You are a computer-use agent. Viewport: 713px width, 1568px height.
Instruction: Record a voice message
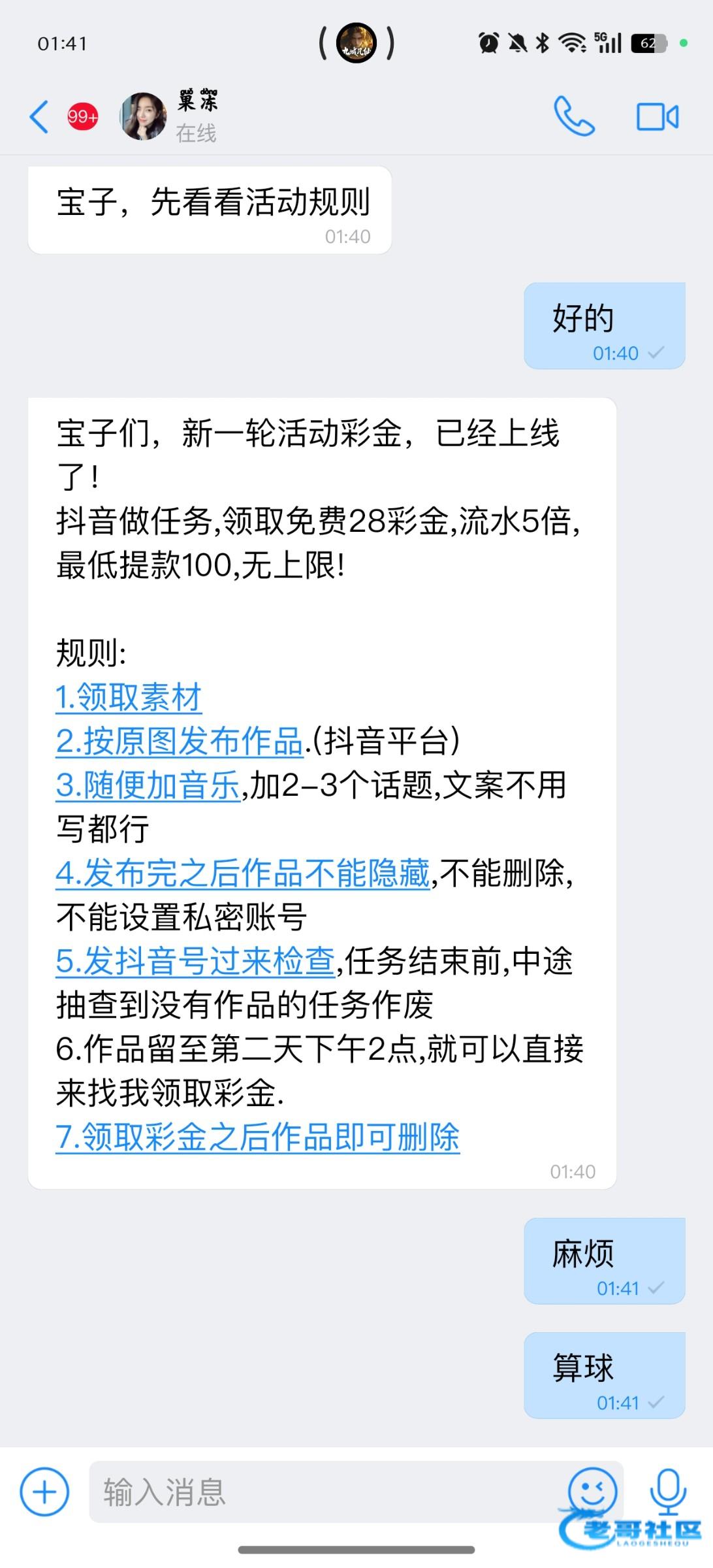[667, 1491]
